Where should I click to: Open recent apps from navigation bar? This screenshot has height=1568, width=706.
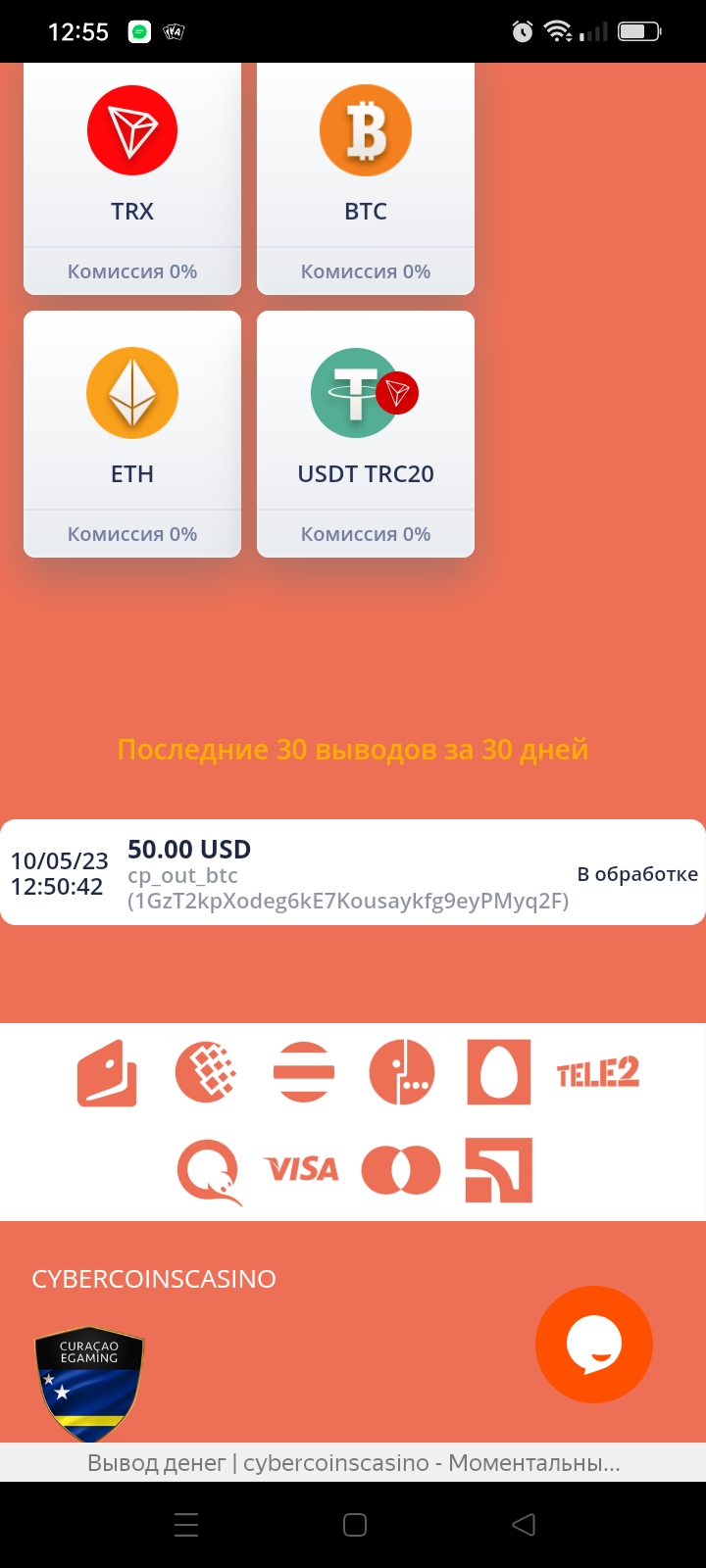pyautogui.click(x=186, y=1525)
